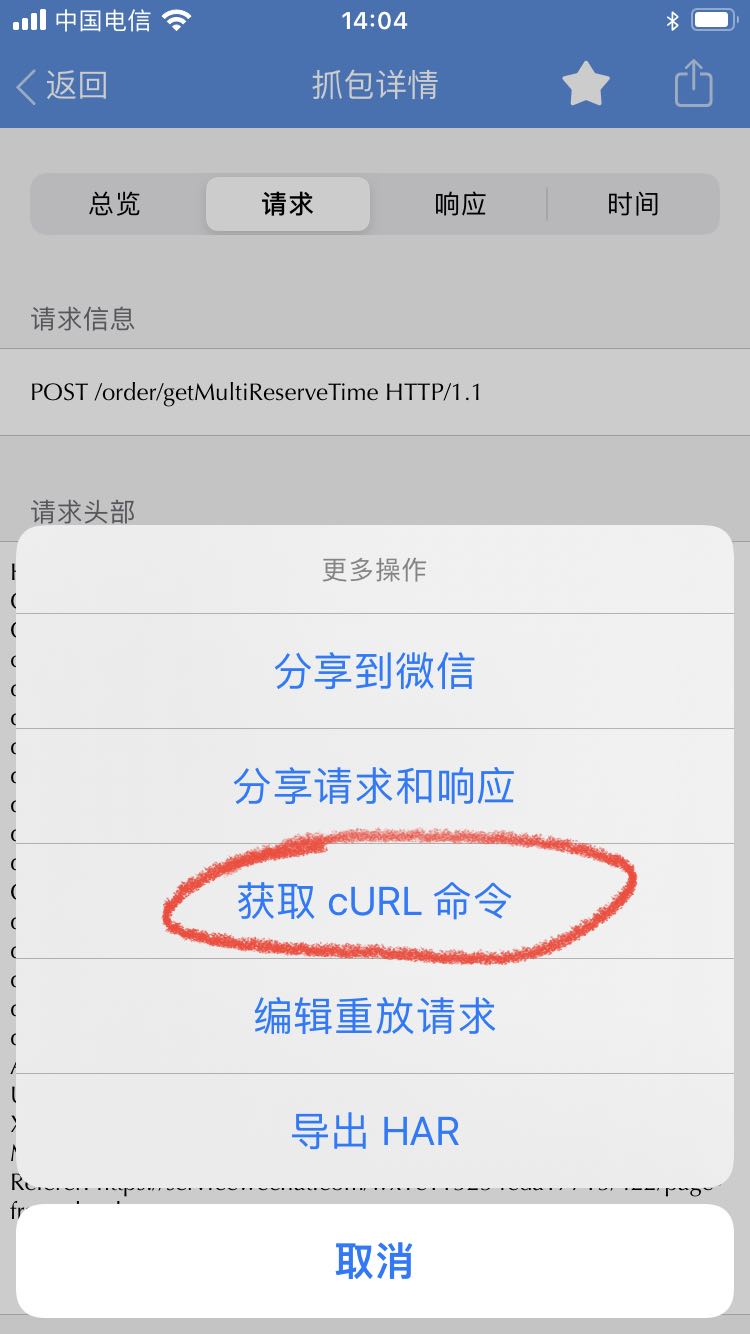The height and width of the screenshot is (1334, 750).
Task: Open 编辑重放请求
Action: coord(375,1016)
